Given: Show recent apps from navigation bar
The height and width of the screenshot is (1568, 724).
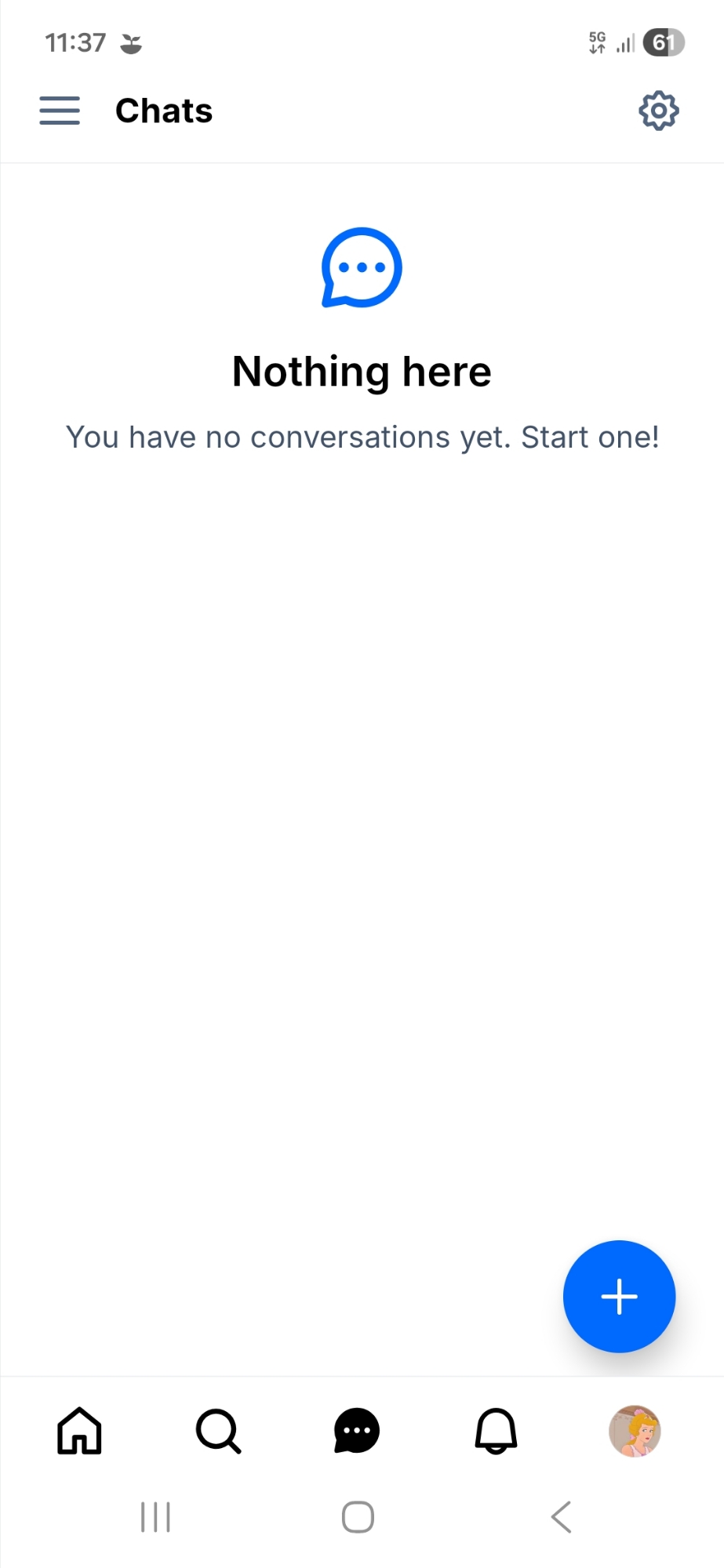Looking at the screenshot, I should (x=155, y=1517).
